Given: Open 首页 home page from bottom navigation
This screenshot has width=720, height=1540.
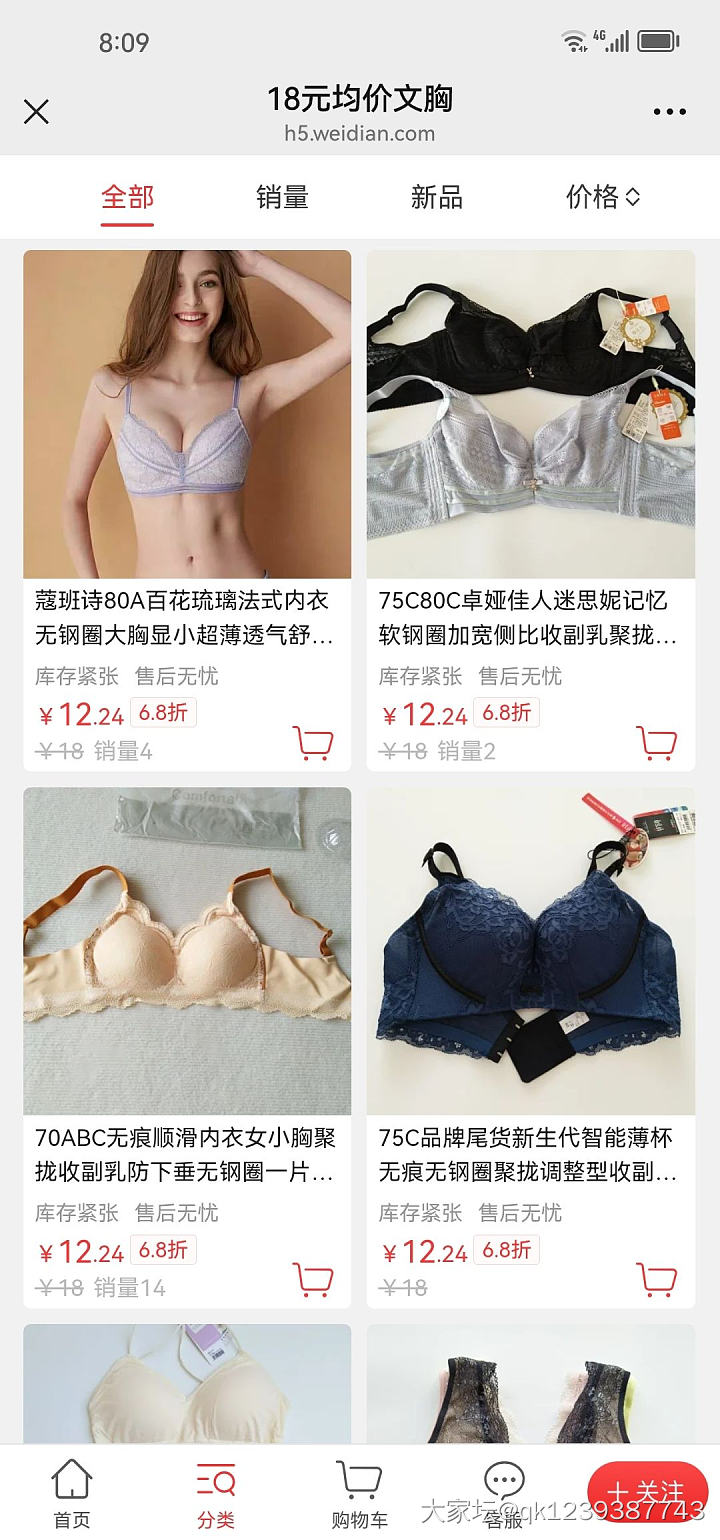Looking at the screenshot, I should 70,1492.
